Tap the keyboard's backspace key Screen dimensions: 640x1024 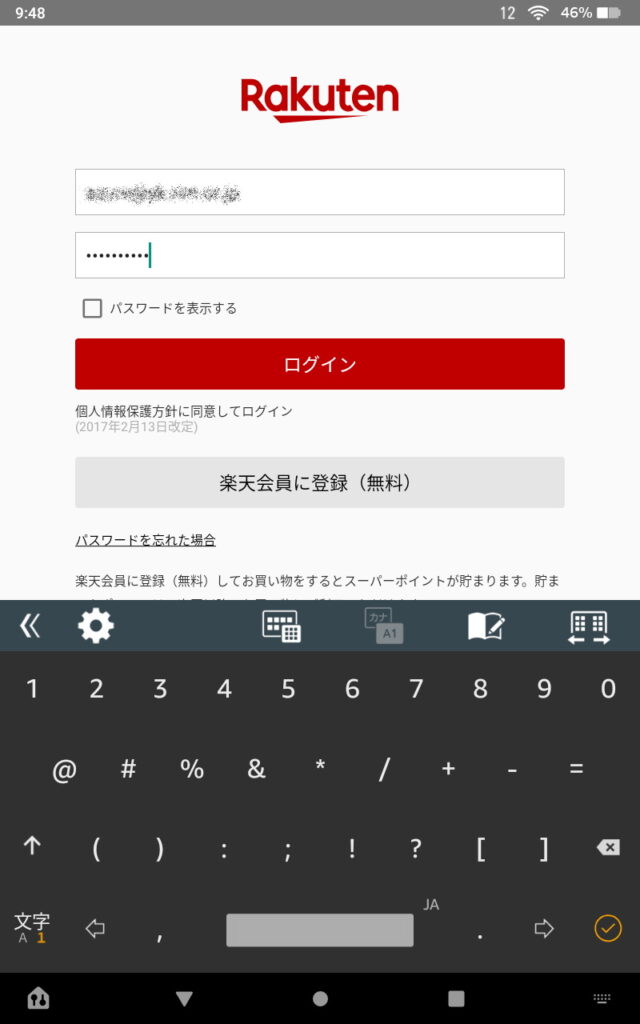click(608, 848)
